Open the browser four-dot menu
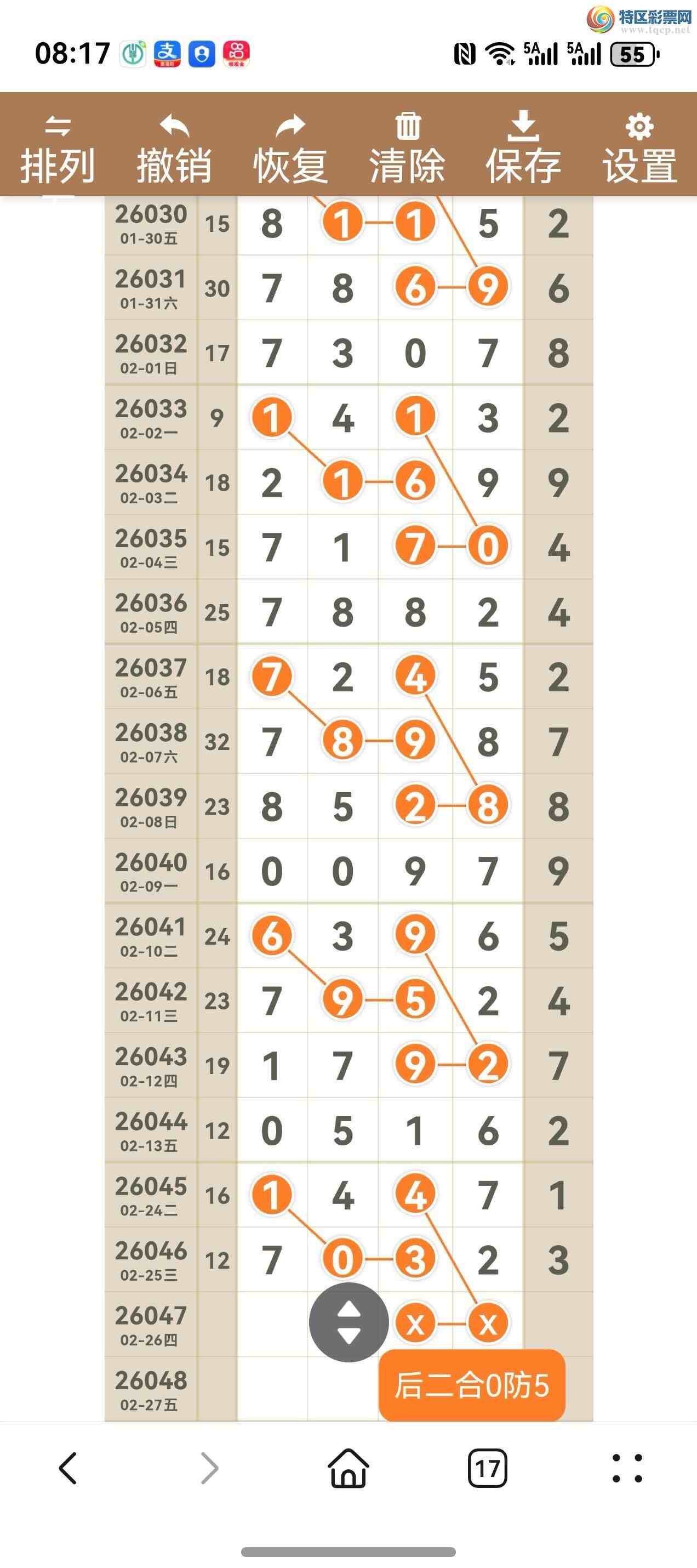 coord(627,1468)
